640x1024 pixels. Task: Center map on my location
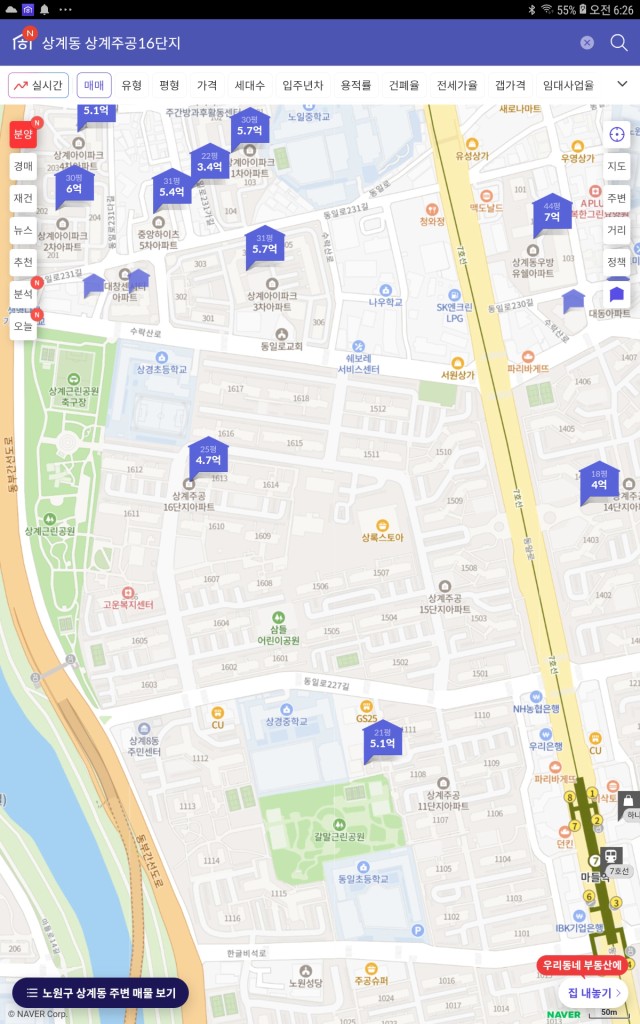[x=616, y=135]
